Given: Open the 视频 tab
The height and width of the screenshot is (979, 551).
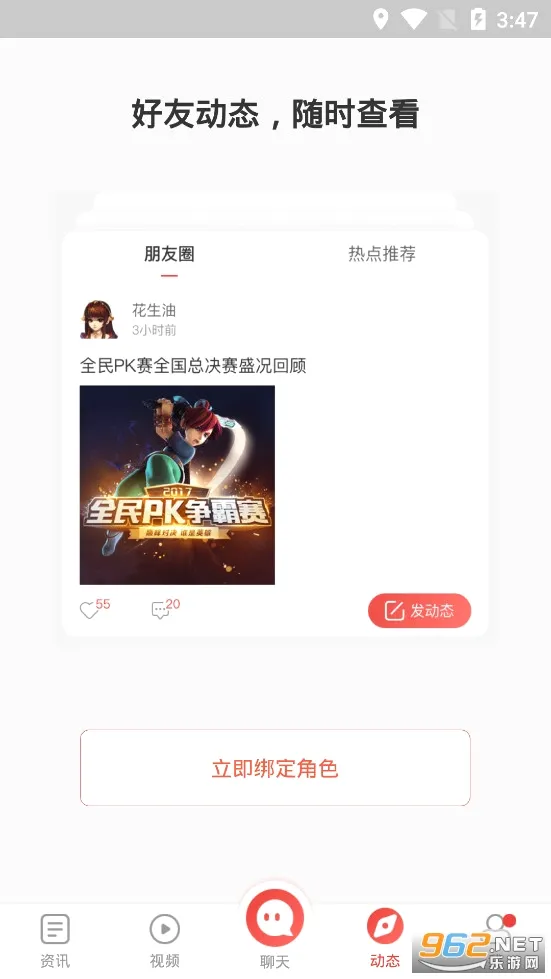Looking at the screenshot, I should click(165, 940).
